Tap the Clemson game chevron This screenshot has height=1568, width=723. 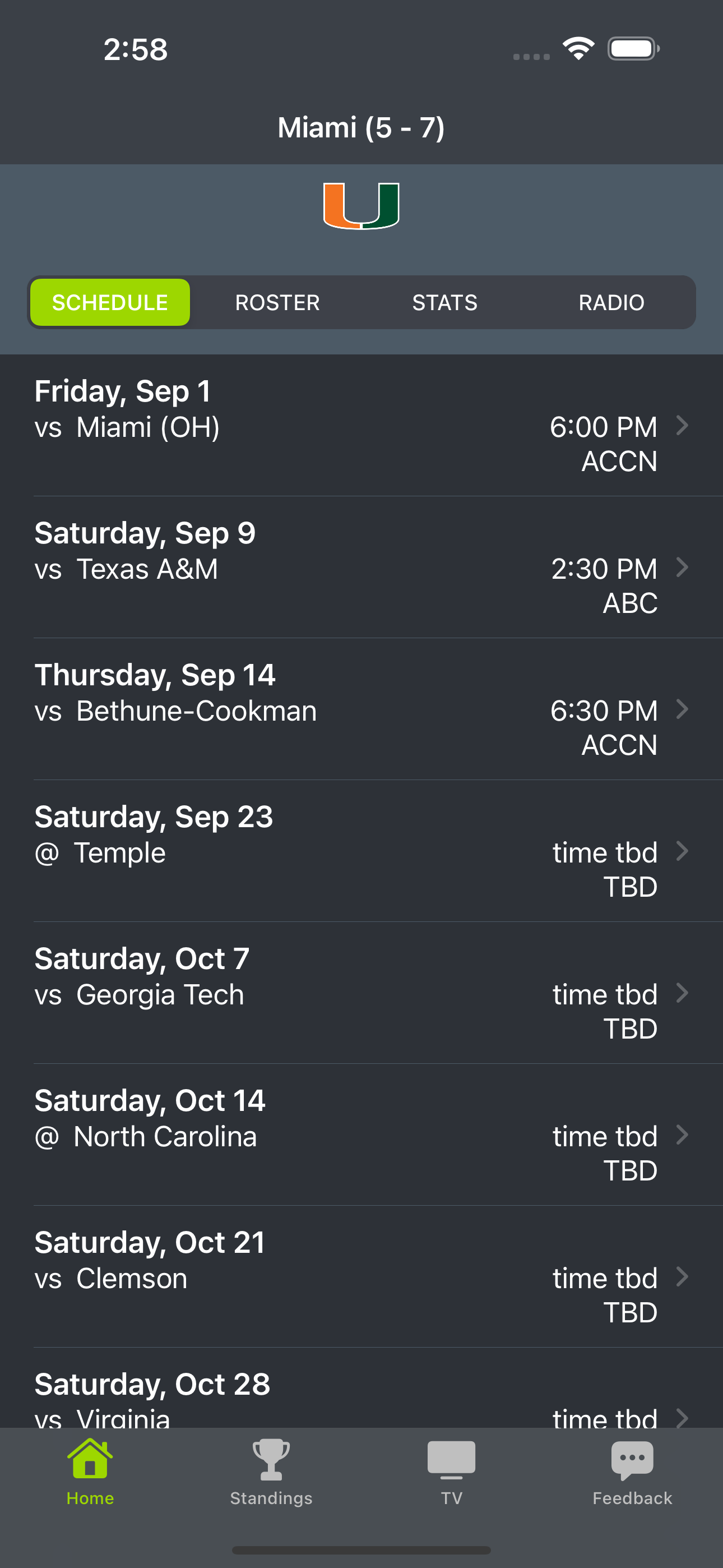tap(683, 1277)
